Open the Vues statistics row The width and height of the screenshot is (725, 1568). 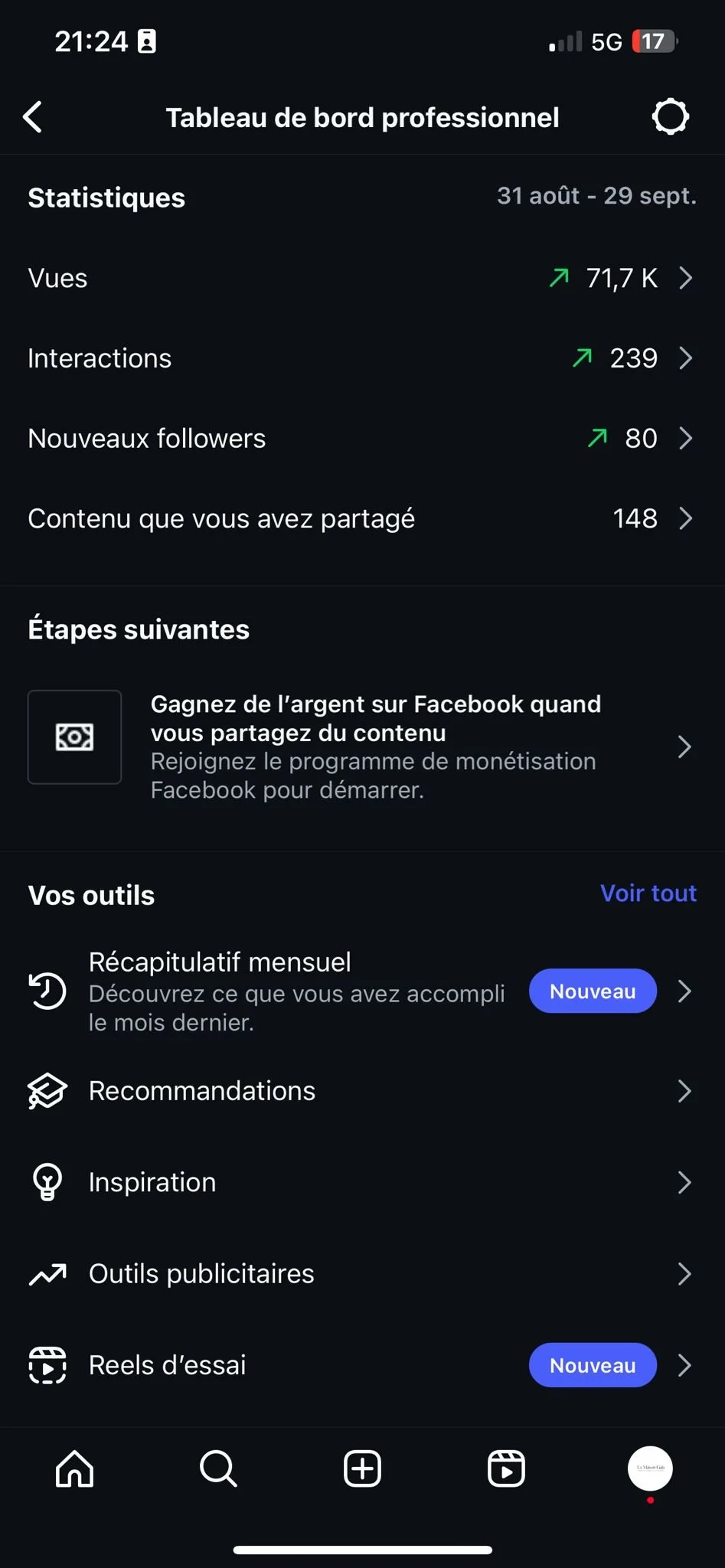pos(361,278)
